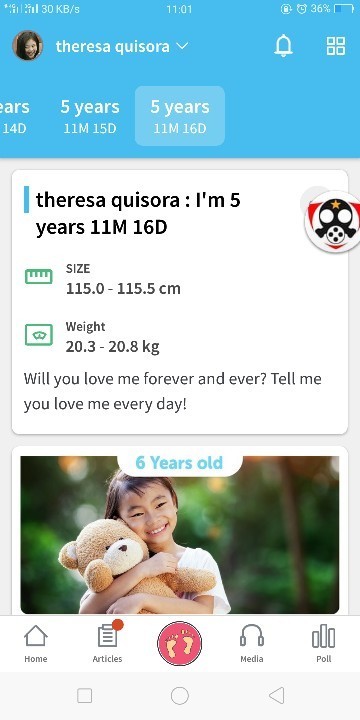The width and height of the screenshot is (360, 720).
Task: Open recent apps with the square button
Action: [84, 695]
